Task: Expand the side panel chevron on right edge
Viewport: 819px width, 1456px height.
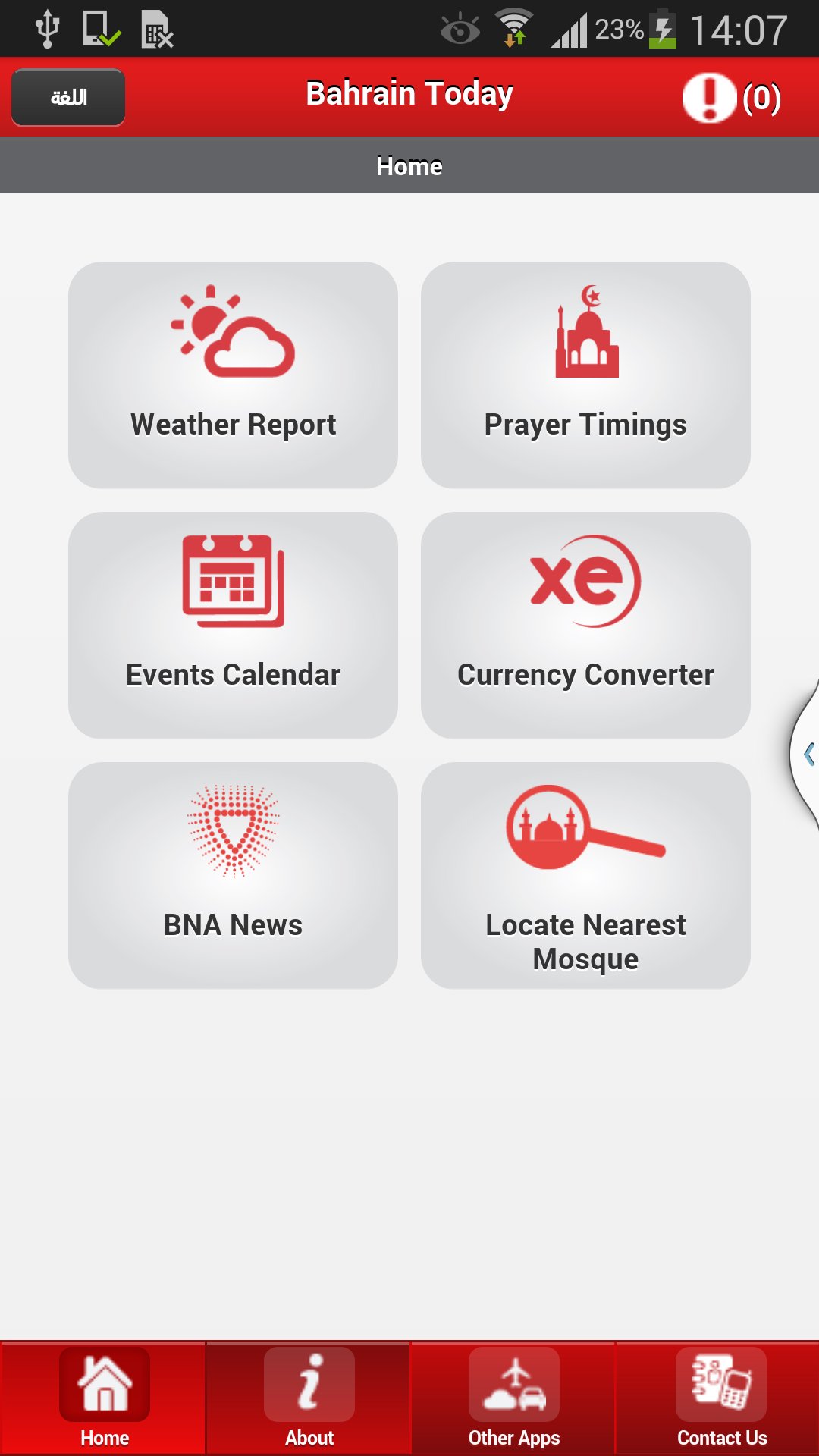Action: [x=808, y=755]
